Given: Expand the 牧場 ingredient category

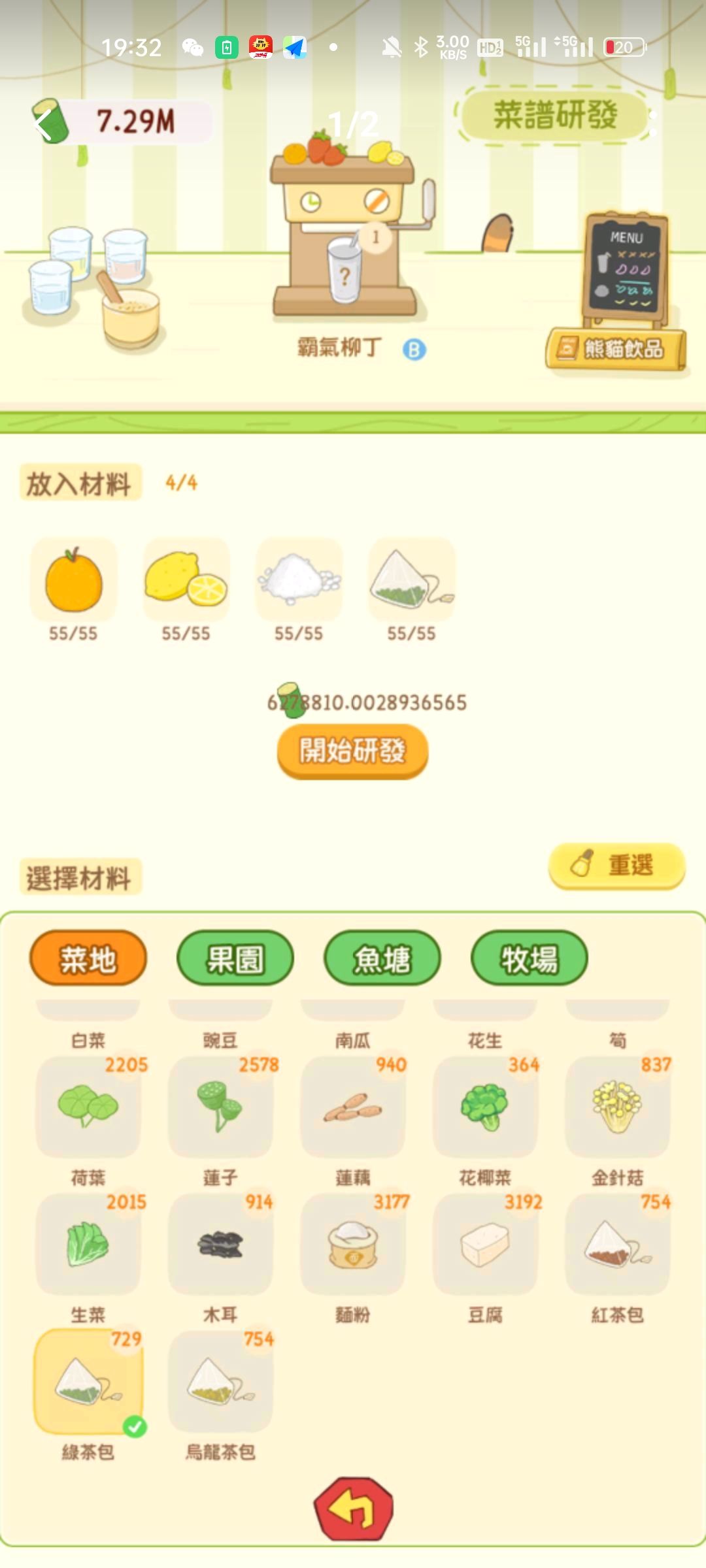Looking at the screenshot, I should pyautogui.click(x=528, y=958).
